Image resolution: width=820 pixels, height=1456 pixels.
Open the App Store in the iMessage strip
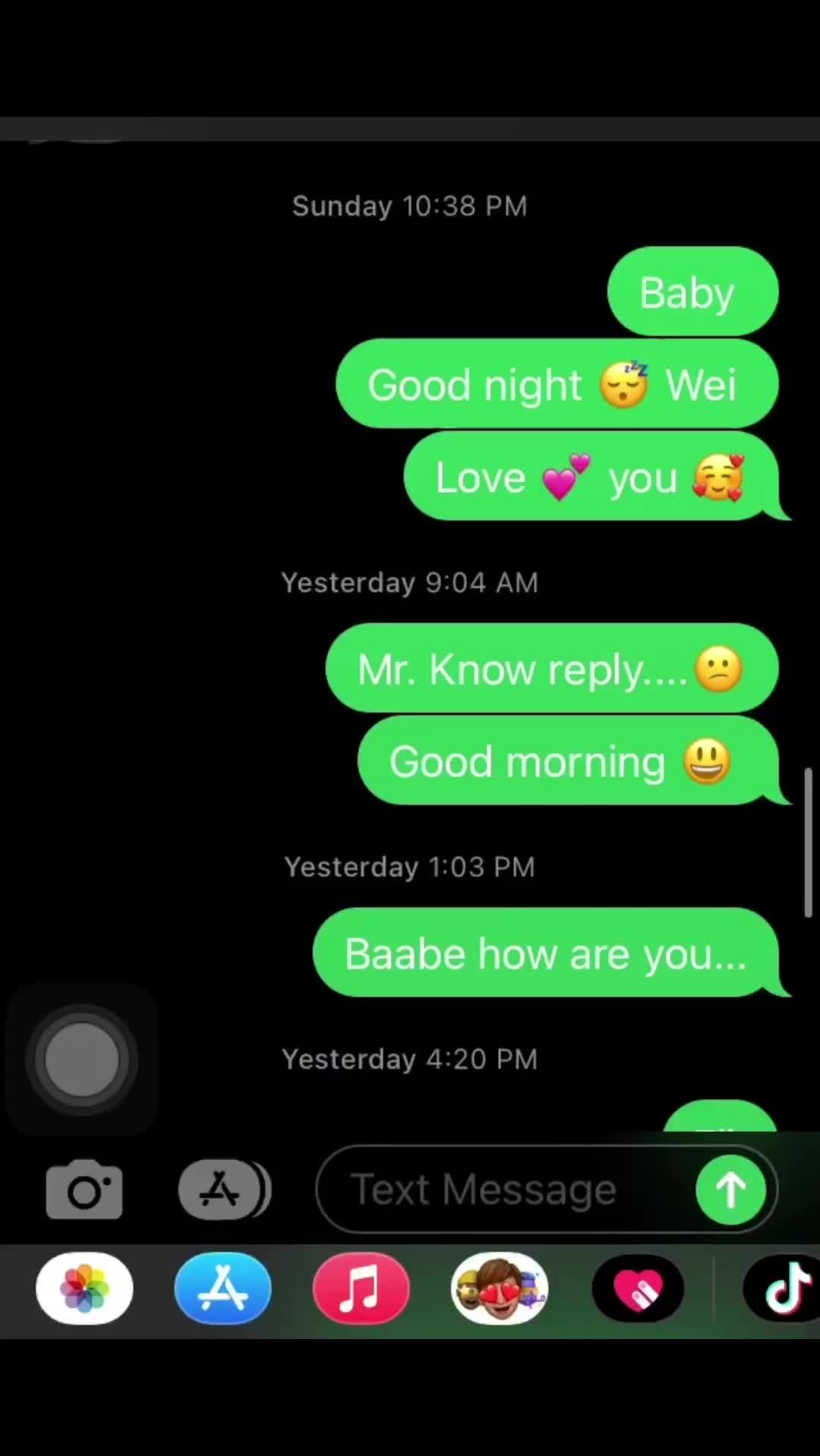(222, 1288)
